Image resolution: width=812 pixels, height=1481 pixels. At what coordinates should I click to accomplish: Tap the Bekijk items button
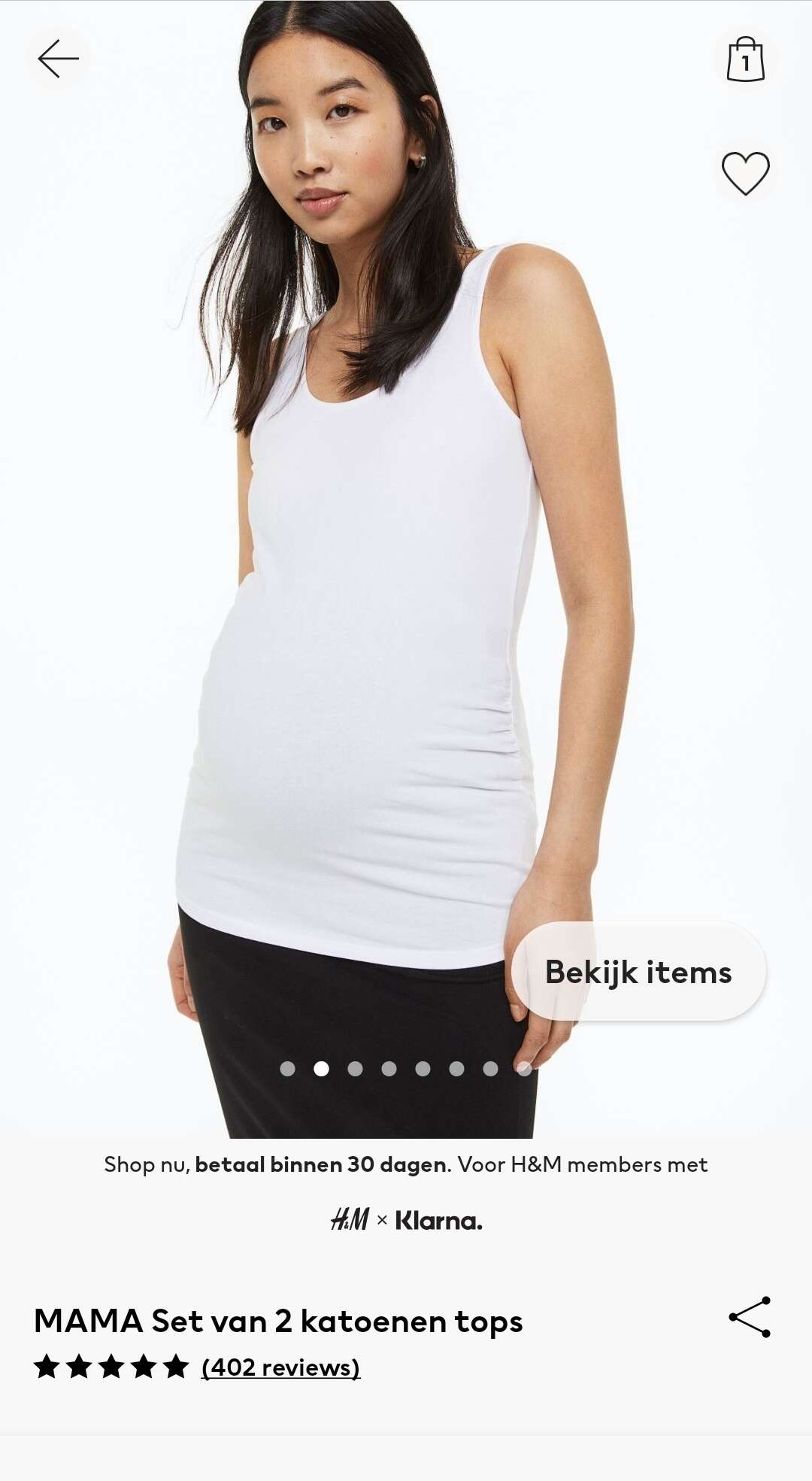pyautogui.click(x=638, y=972)
